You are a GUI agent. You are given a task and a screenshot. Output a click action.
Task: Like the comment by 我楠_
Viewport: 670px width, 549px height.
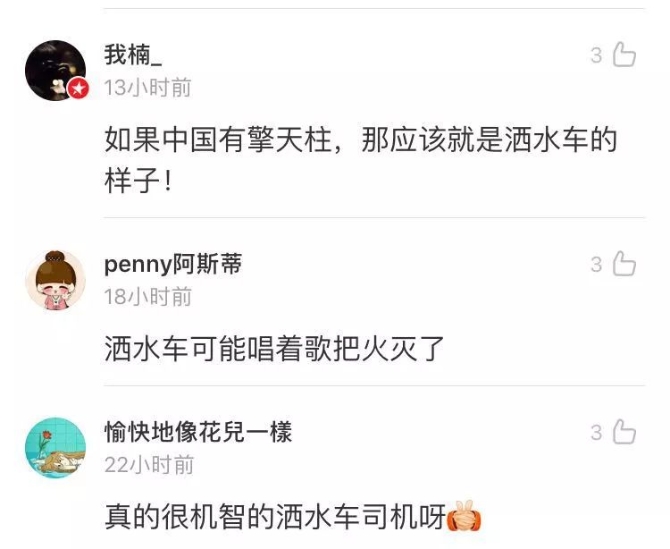click(x=624, y=55)
